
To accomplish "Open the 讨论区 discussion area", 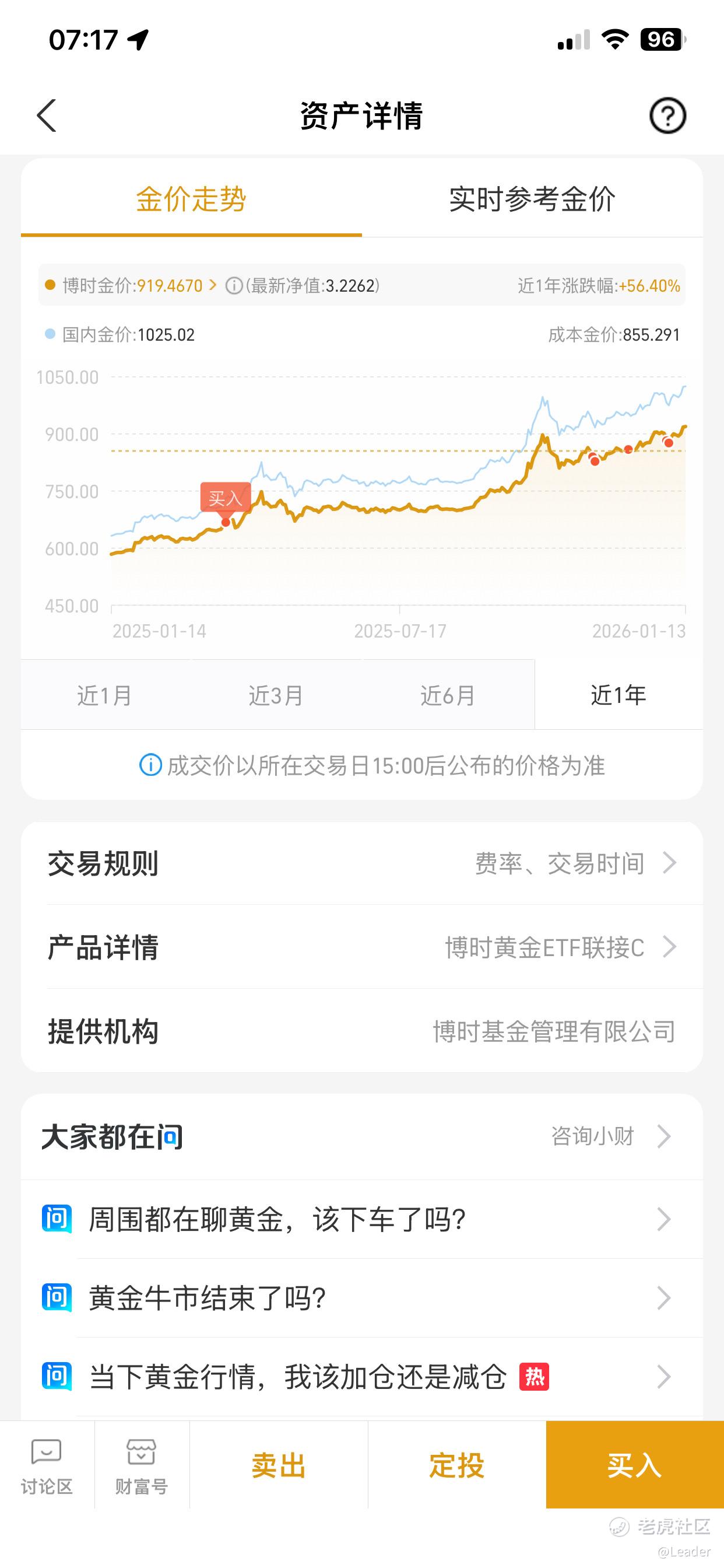I will coord(47,1466).
